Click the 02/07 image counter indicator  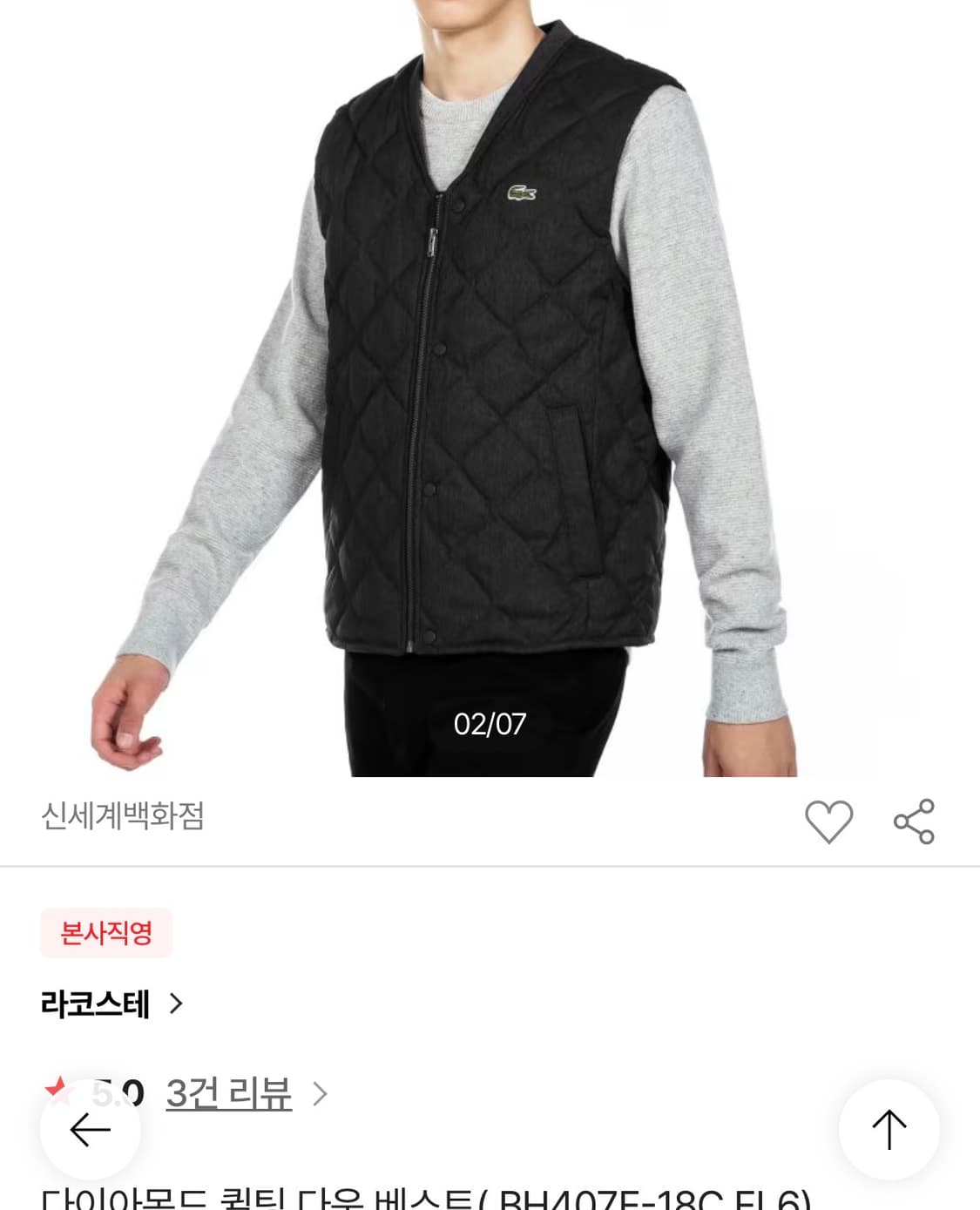pos(490,723)
